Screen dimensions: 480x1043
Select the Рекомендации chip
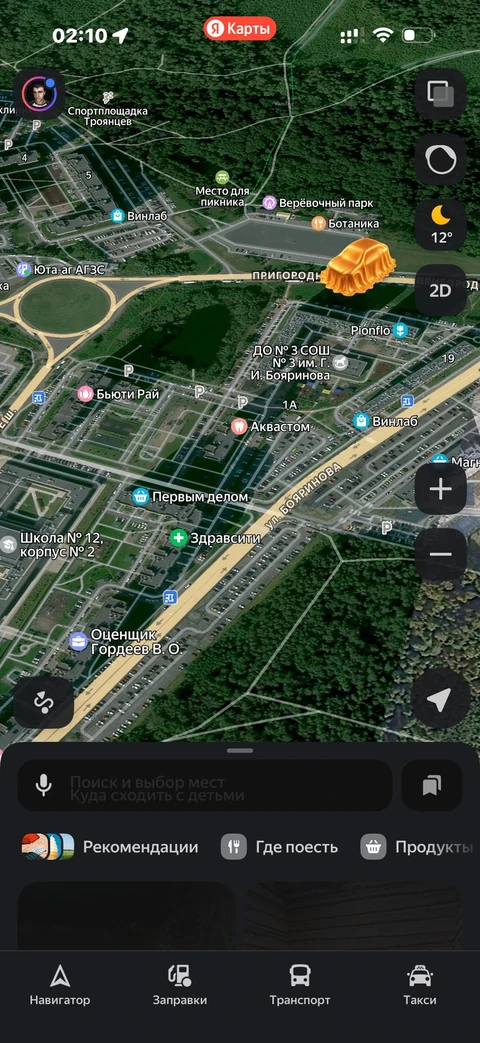pos(110,847)
